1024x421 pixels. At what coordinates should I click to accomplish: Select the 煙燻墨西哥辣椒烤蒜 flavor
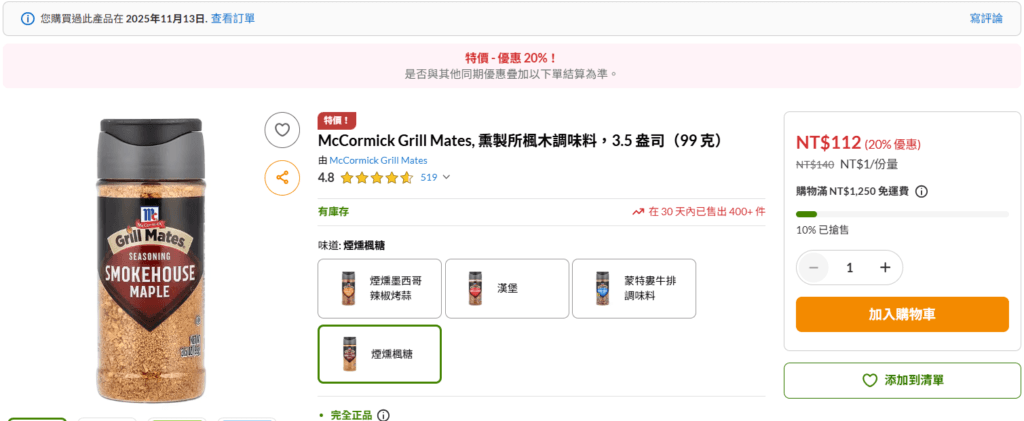pos(379,289)
